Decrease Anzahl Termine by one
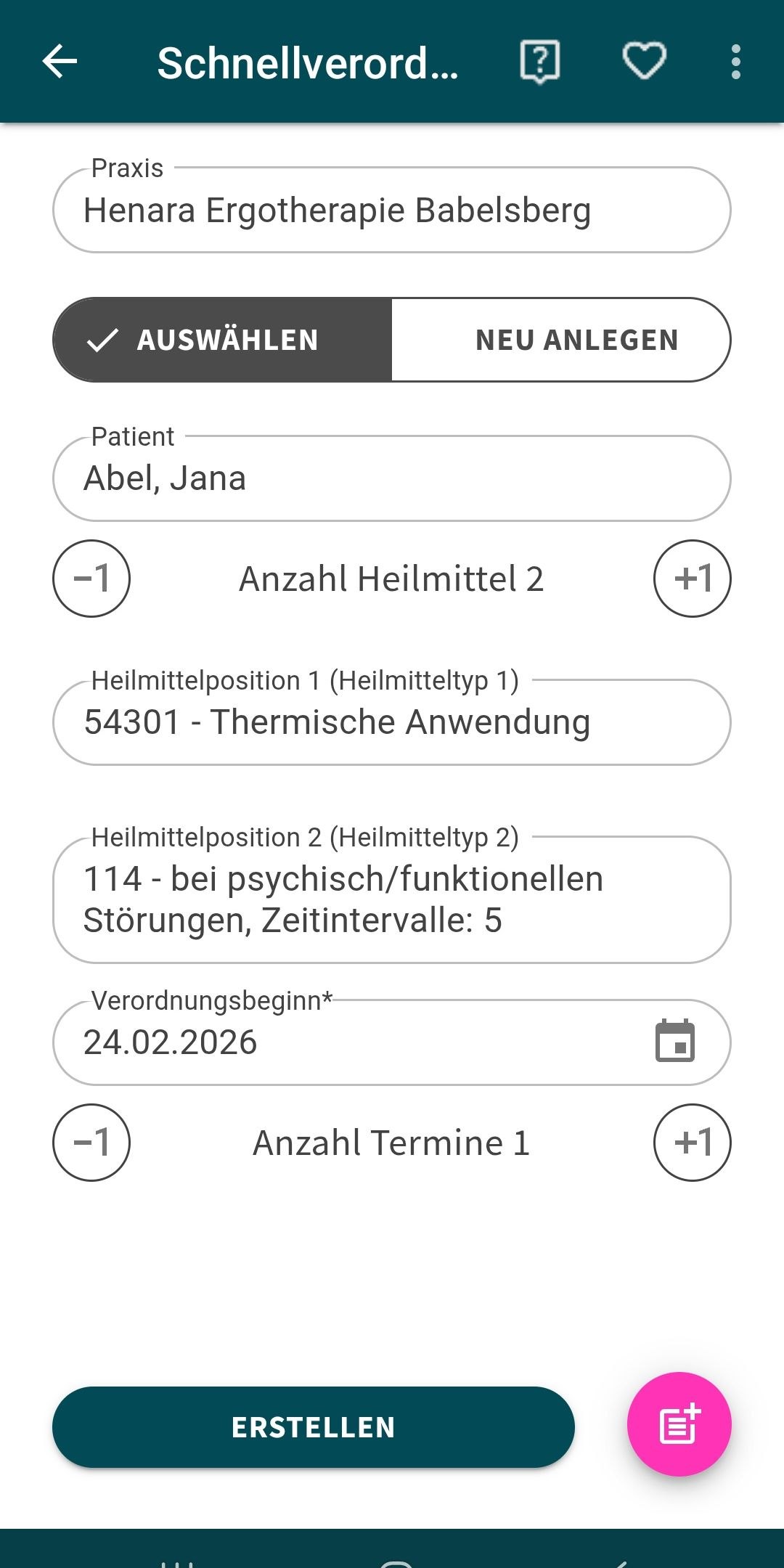Screen dimensions: 784x1568 [91, 1143]
